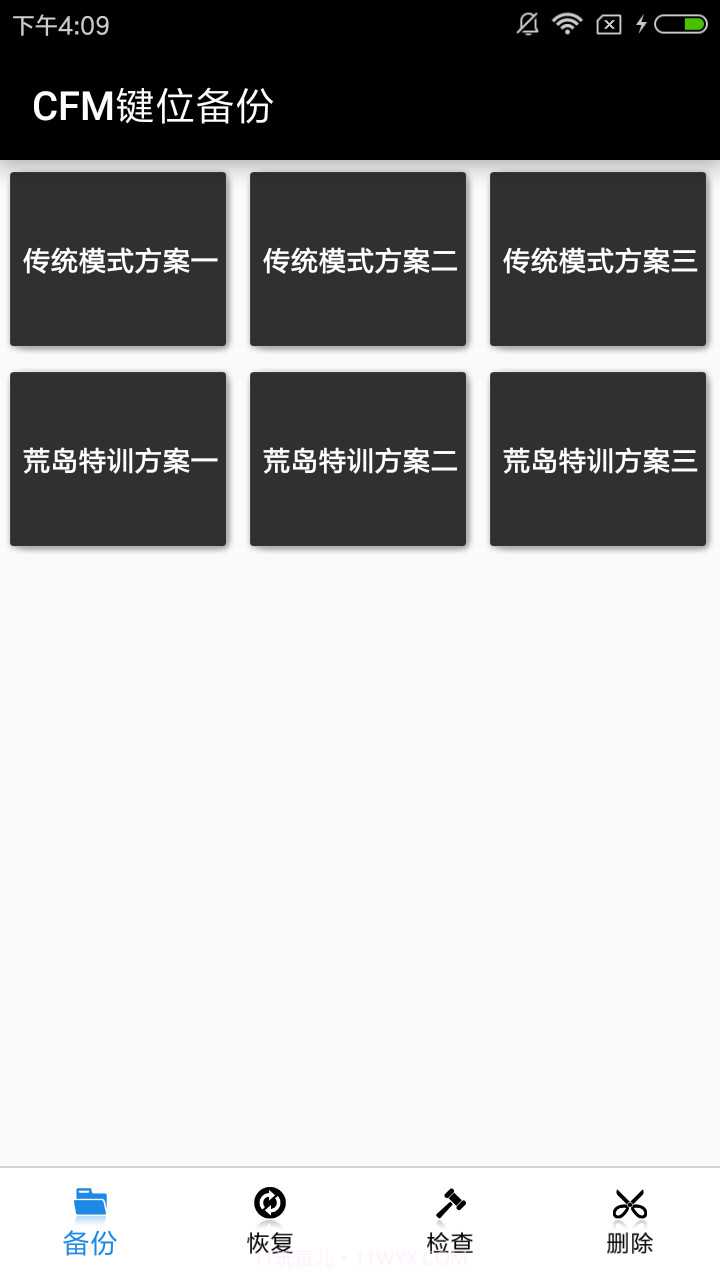720x1280 pixels.
Task: Select the 备份 folder icon
Action: point(89,1202)
